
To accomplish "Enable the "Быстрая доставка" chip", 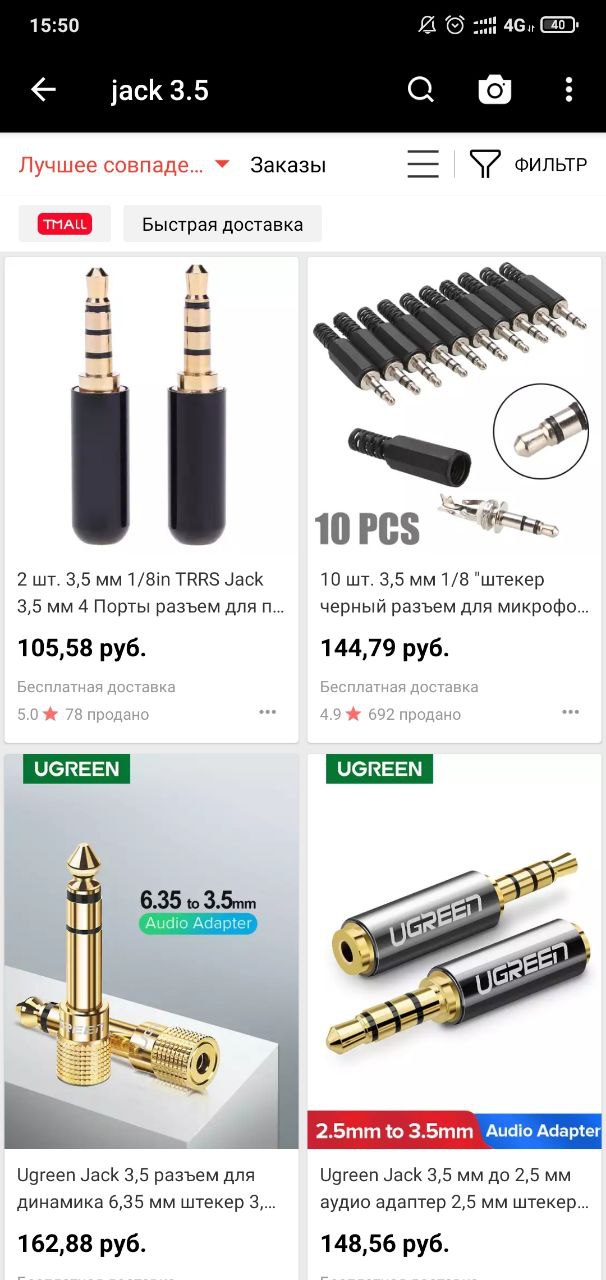I will tap(222, 224).
